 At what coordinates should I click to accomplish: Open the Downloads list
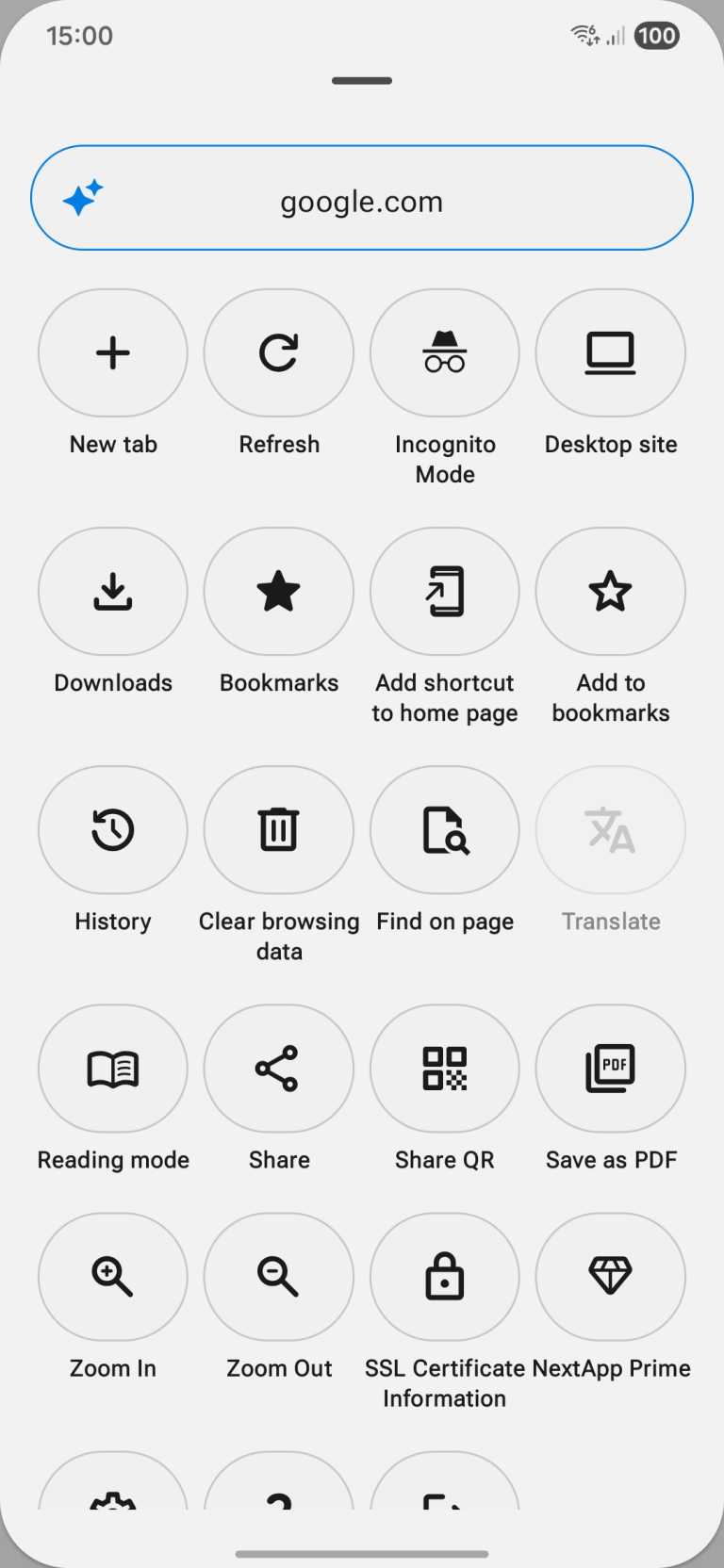coord(113,592)
